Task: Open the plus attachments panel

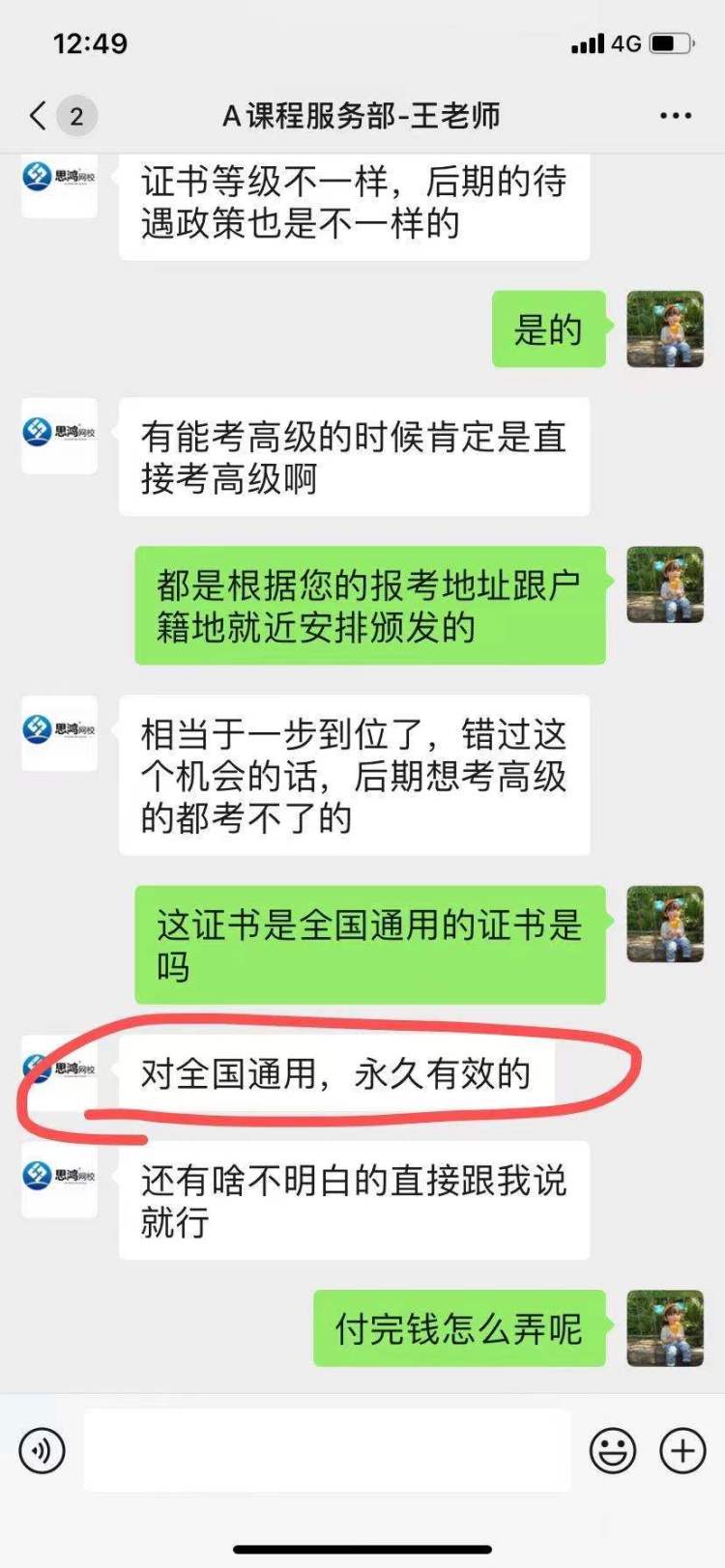Action: [x=682, y=1450]
